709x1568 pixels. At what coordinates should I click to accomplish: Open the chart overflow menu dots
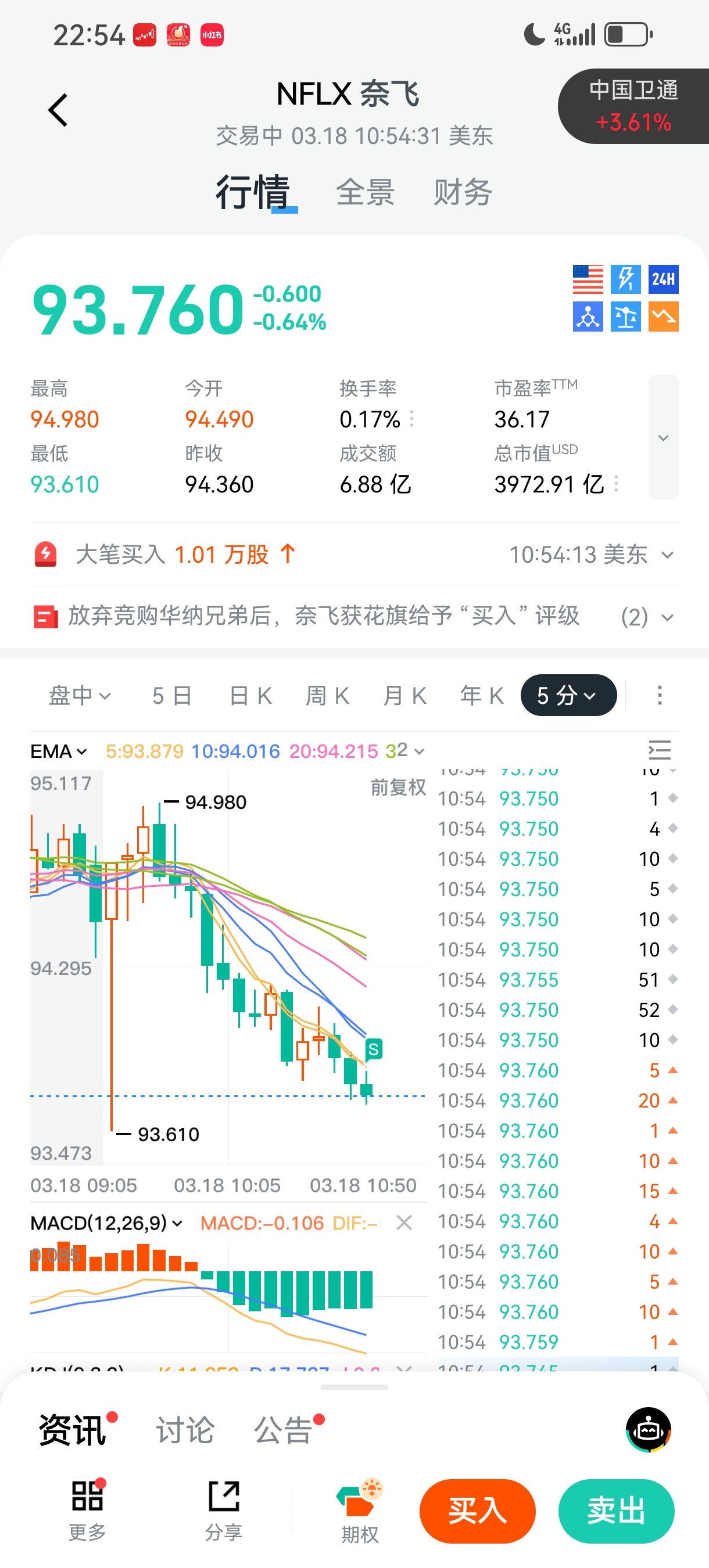click(660, 695)
